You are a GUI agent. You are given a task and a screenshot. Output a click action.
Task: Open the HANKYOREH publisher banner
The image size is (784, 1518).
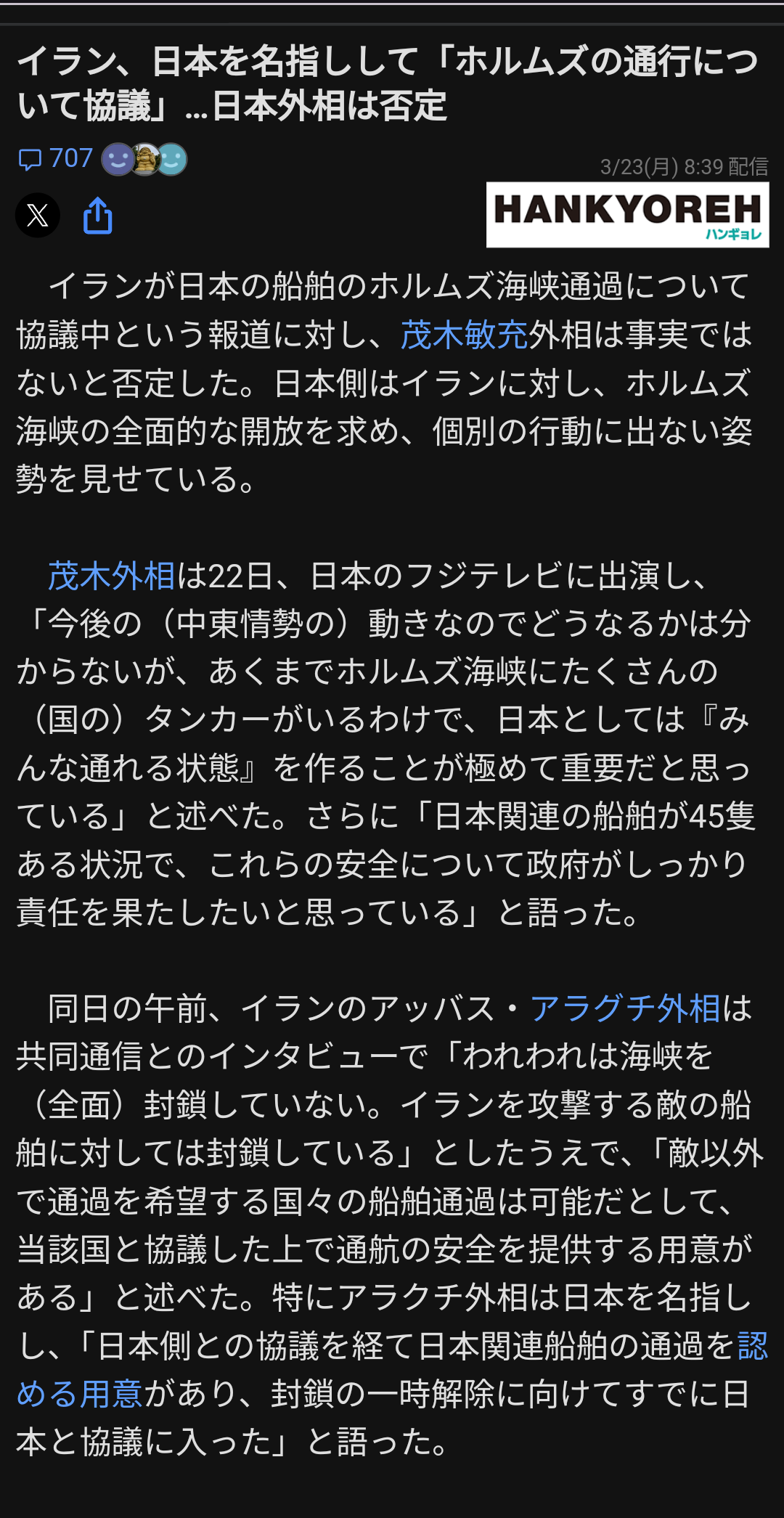[x=627, y=215]
